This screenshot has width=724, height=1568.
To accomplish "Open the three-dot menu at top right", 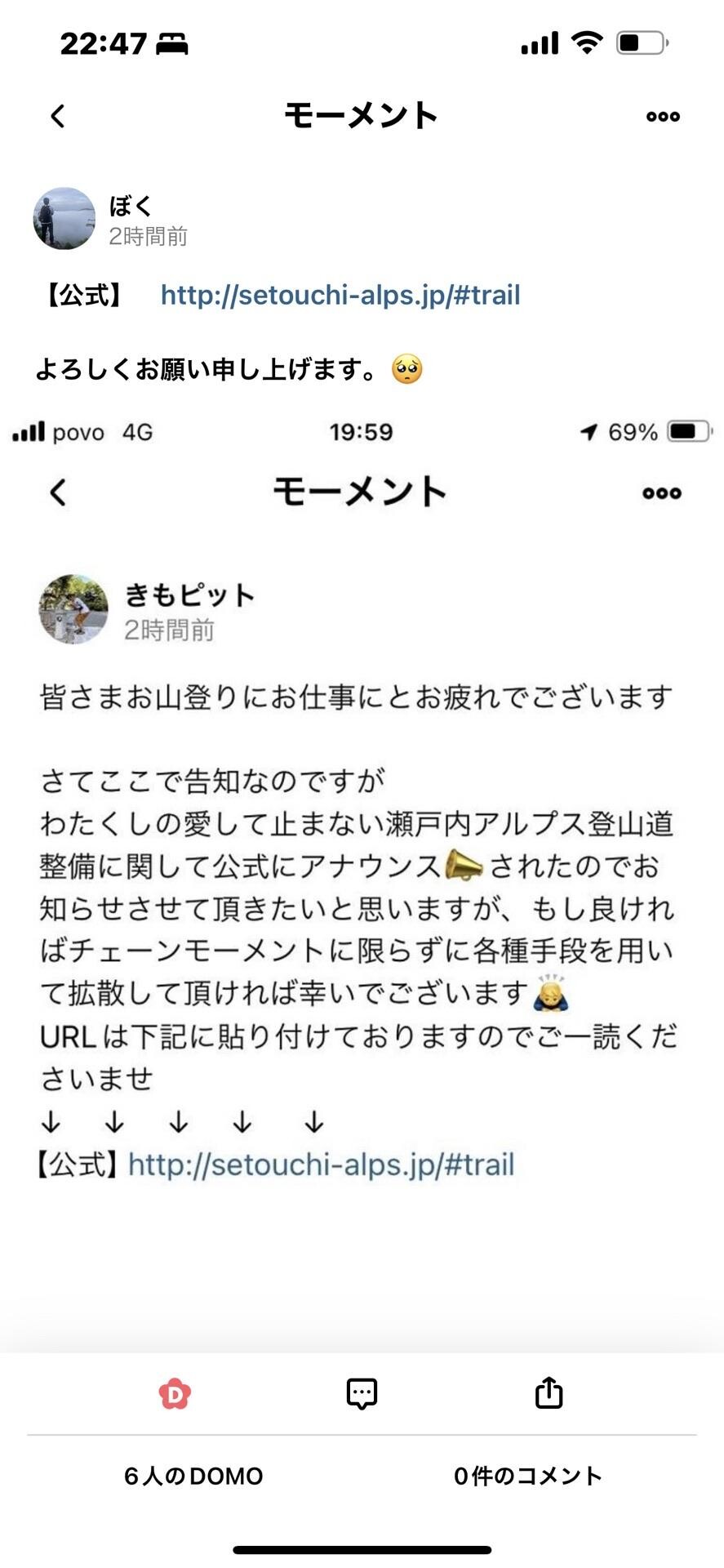I will 661,116.
